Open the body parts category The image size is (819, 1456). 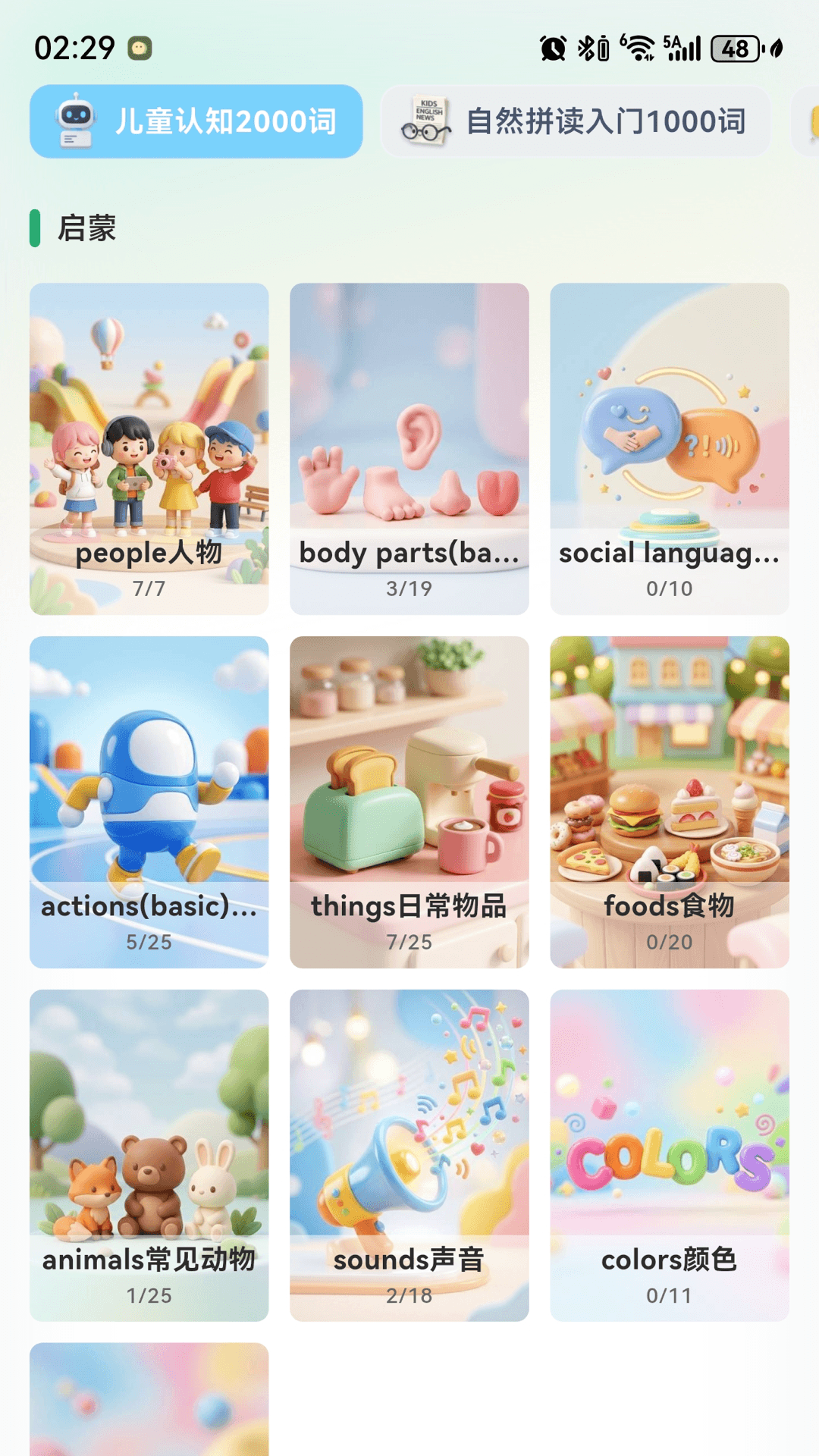point(409,447)
